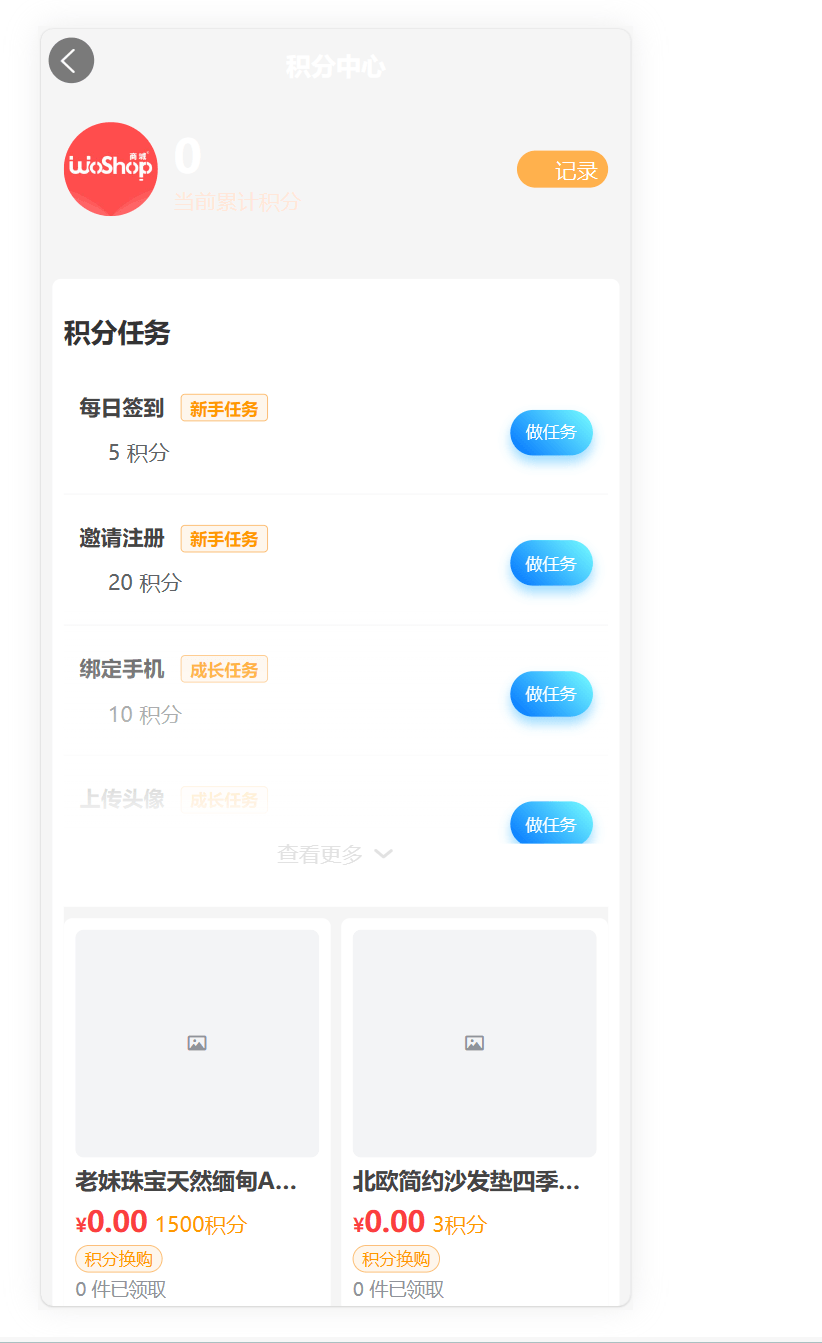Start the 邀请注册 invite task
822x1343 pixels.
coord(551,563)
